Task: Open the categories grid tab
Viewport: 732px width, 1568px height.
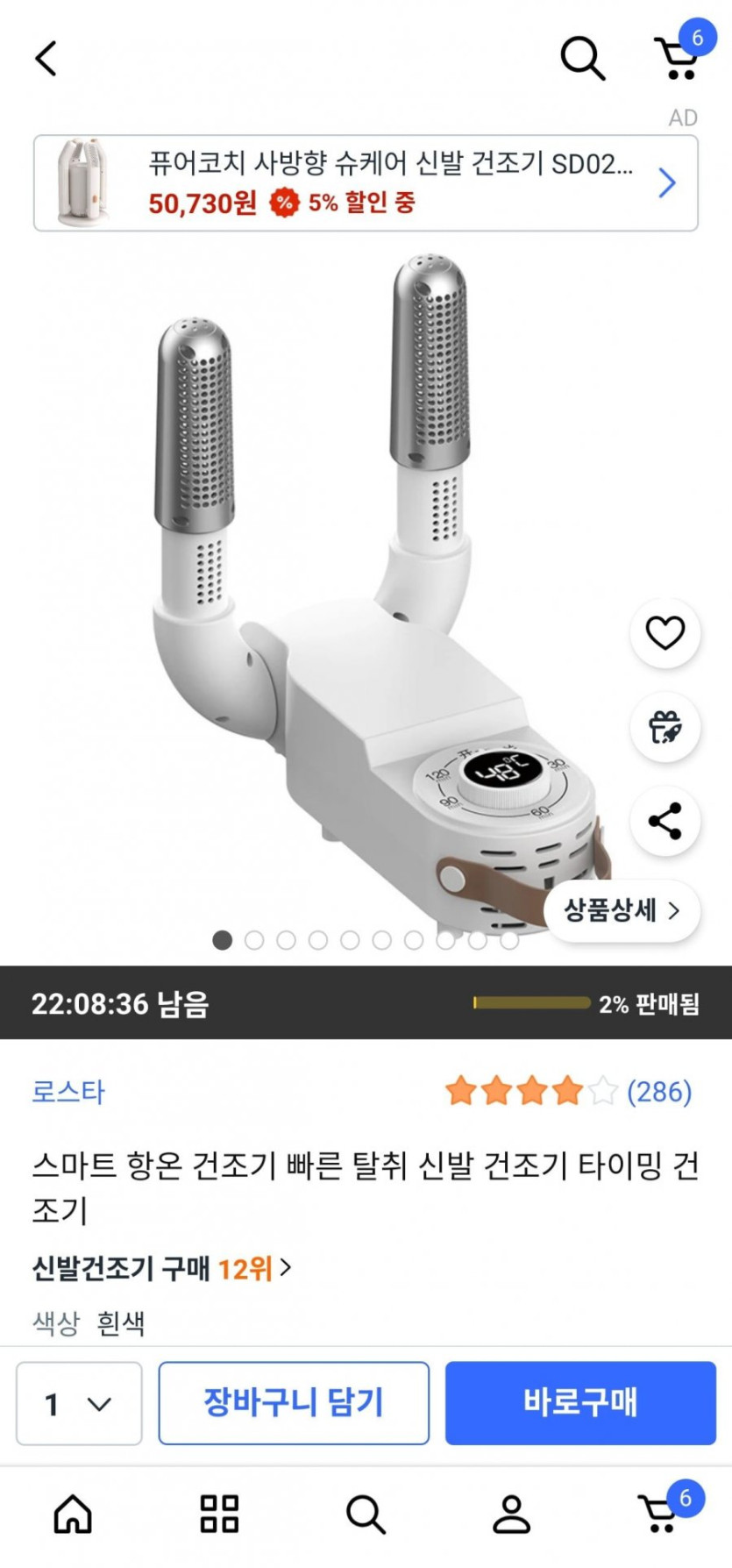Action: pos(219,1515)
